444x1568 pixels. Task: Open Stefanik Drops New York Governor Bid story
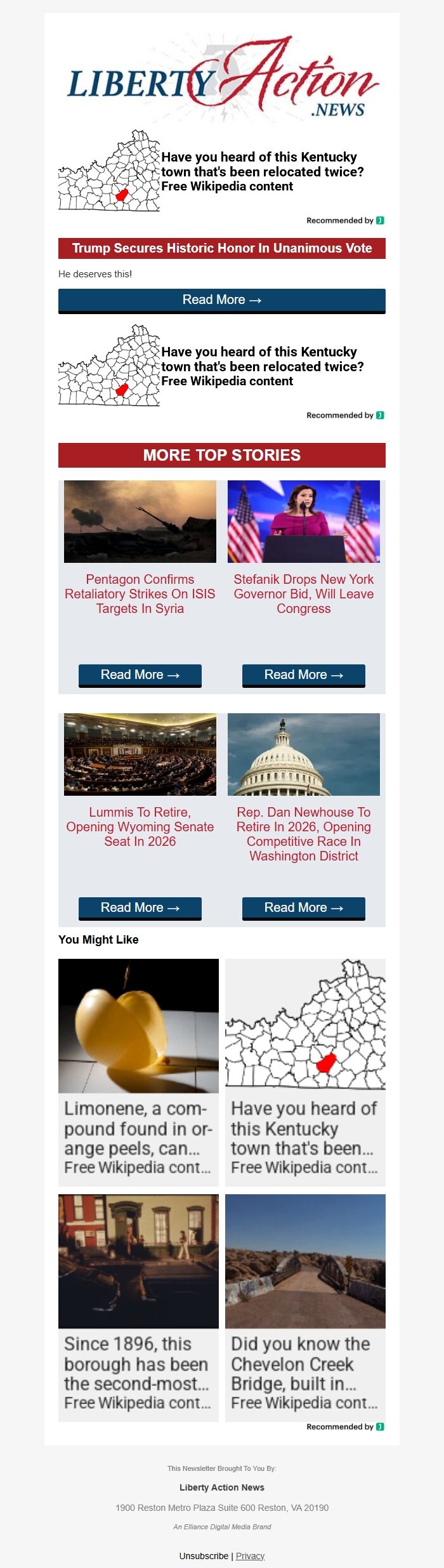click(304, 594)
